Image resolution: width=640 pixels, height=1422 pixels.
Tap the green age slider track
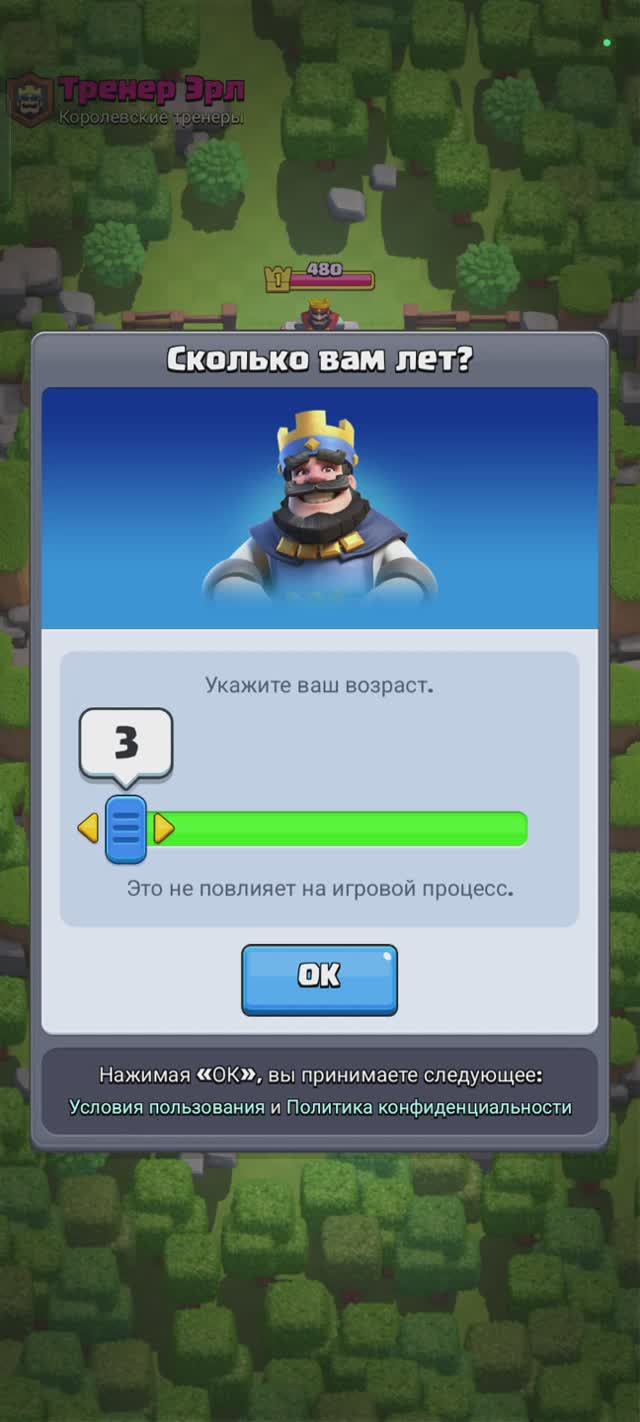[x=340, y=829]
